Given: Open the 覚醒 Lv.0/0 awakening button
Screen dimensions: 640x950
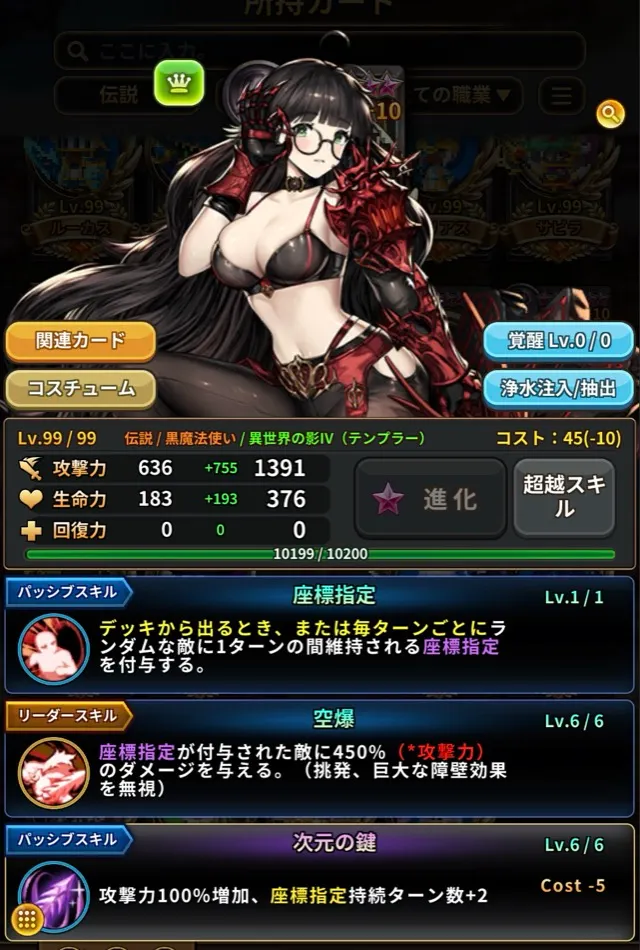Looking at the screenshot, I should coord(558,340).
